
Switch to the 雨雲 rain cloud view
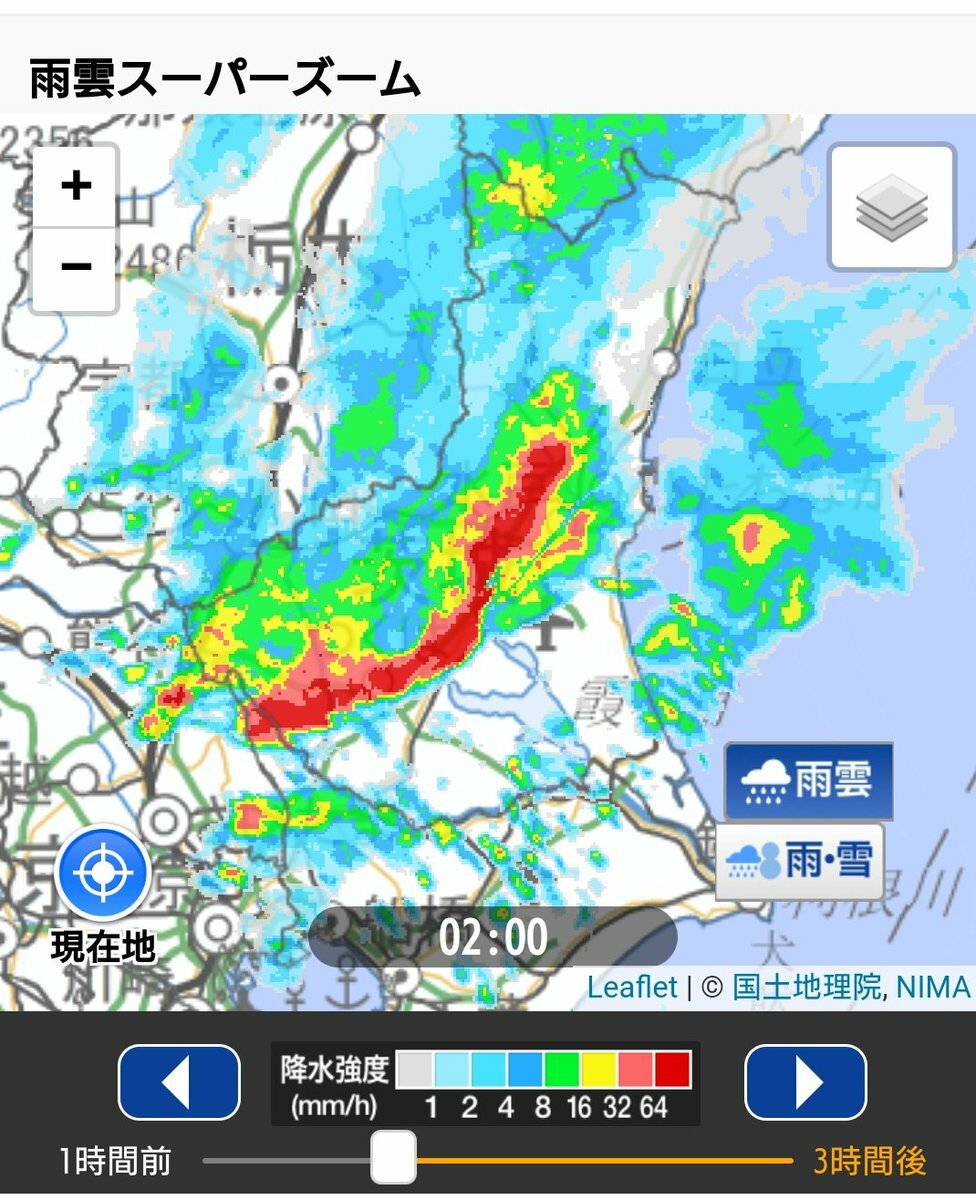click(x=808, y=781)
